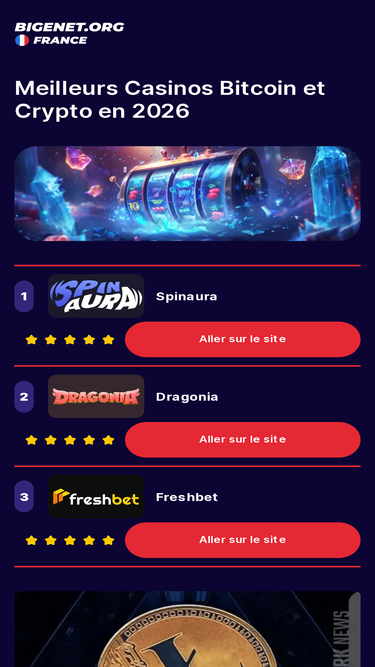Tap Aller sur le site for Spinaura
Image resolution: width=375 pixels, height=667 pixels.
[x=242, y=339]
